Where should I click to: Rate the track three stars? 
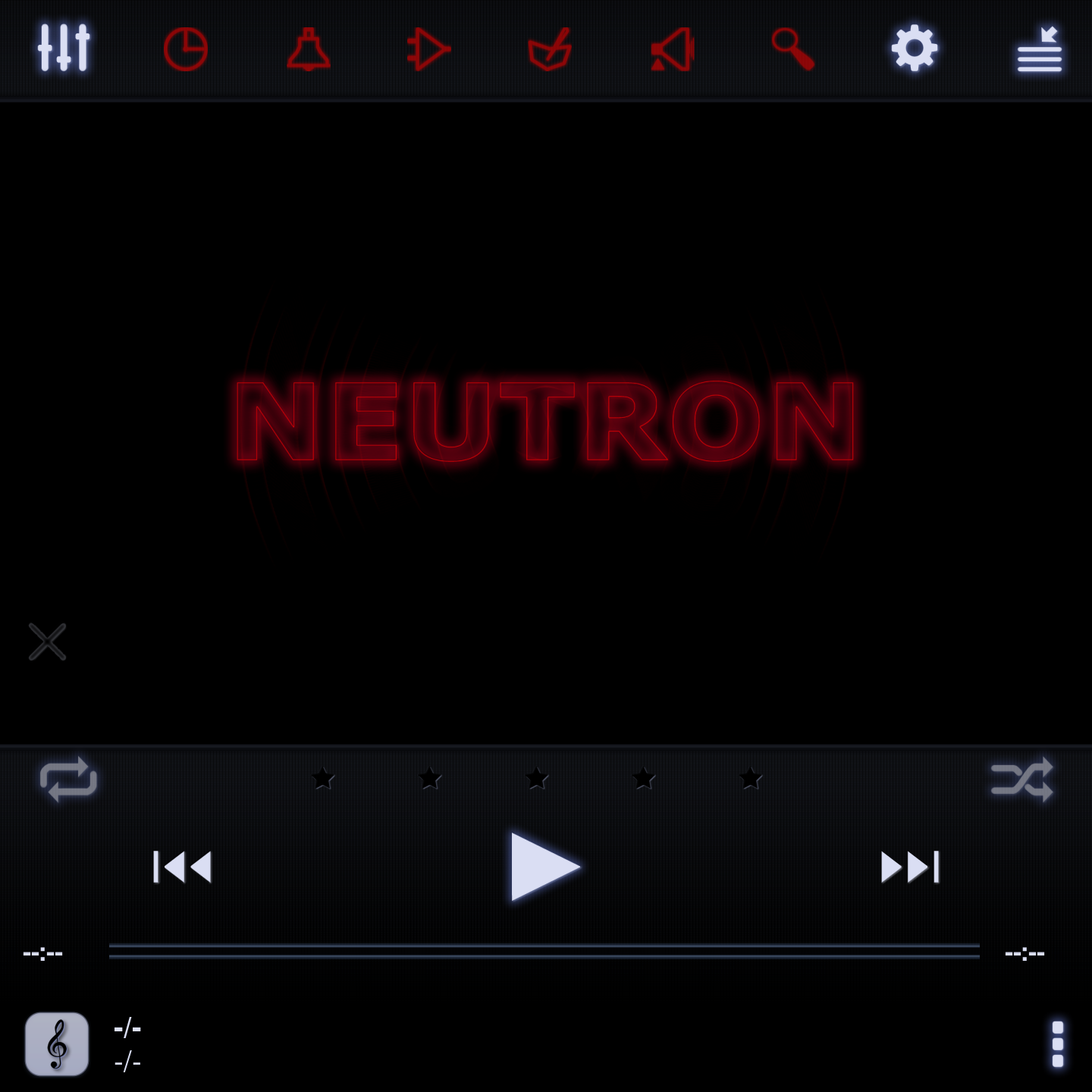[537, 778]
